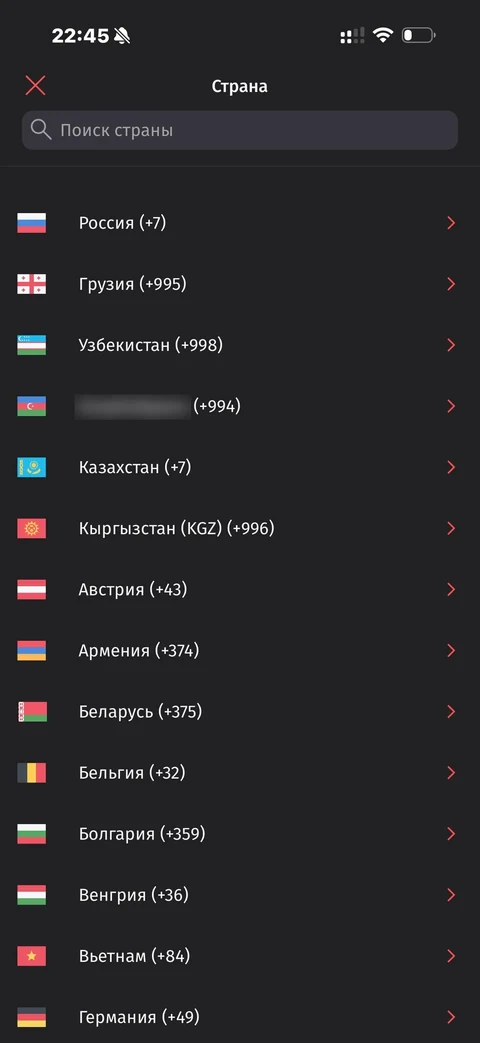
Task: Select Узбекистан (+998)
Action: pos(240,345)
